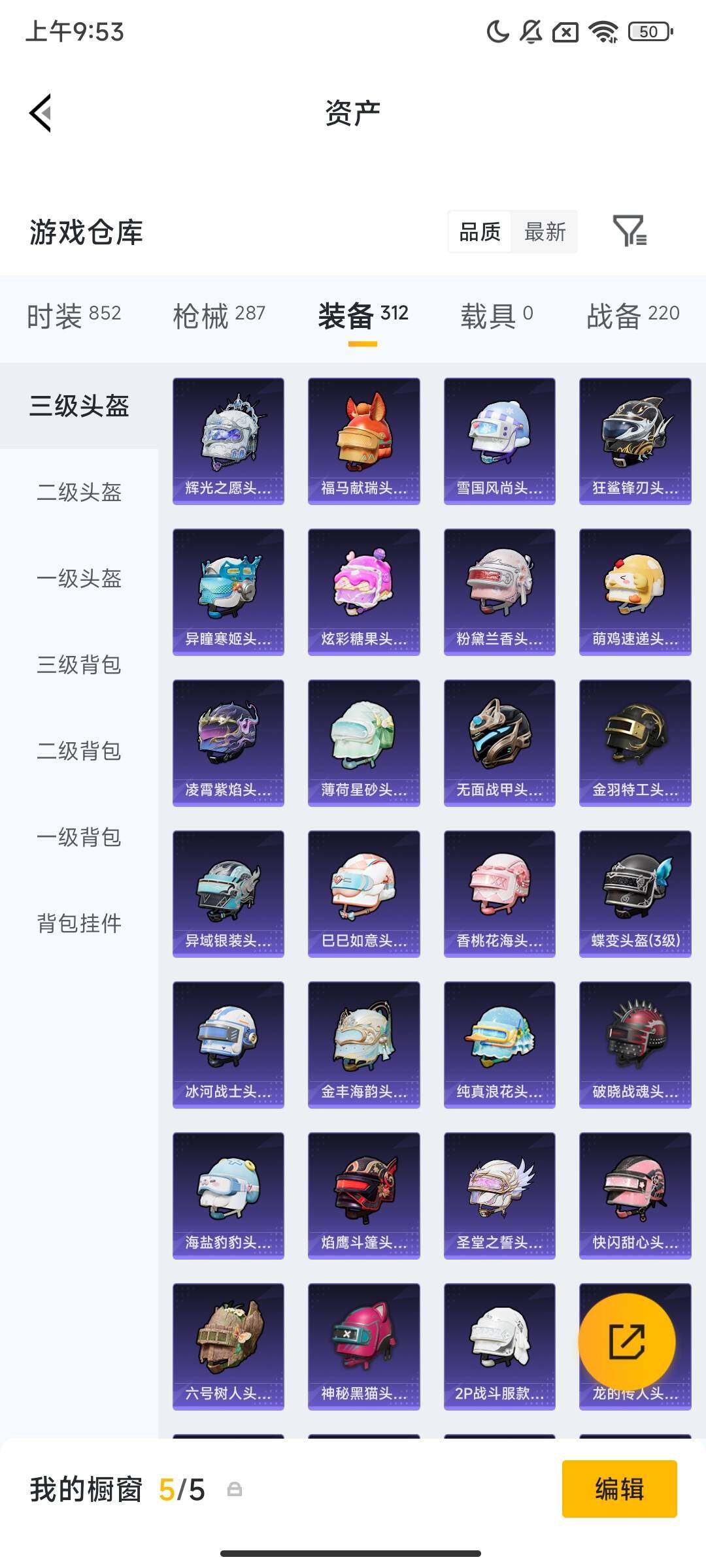Select the 狂鲨锋刃 helmet thumbnail
706x1568 pixels.
634,439
